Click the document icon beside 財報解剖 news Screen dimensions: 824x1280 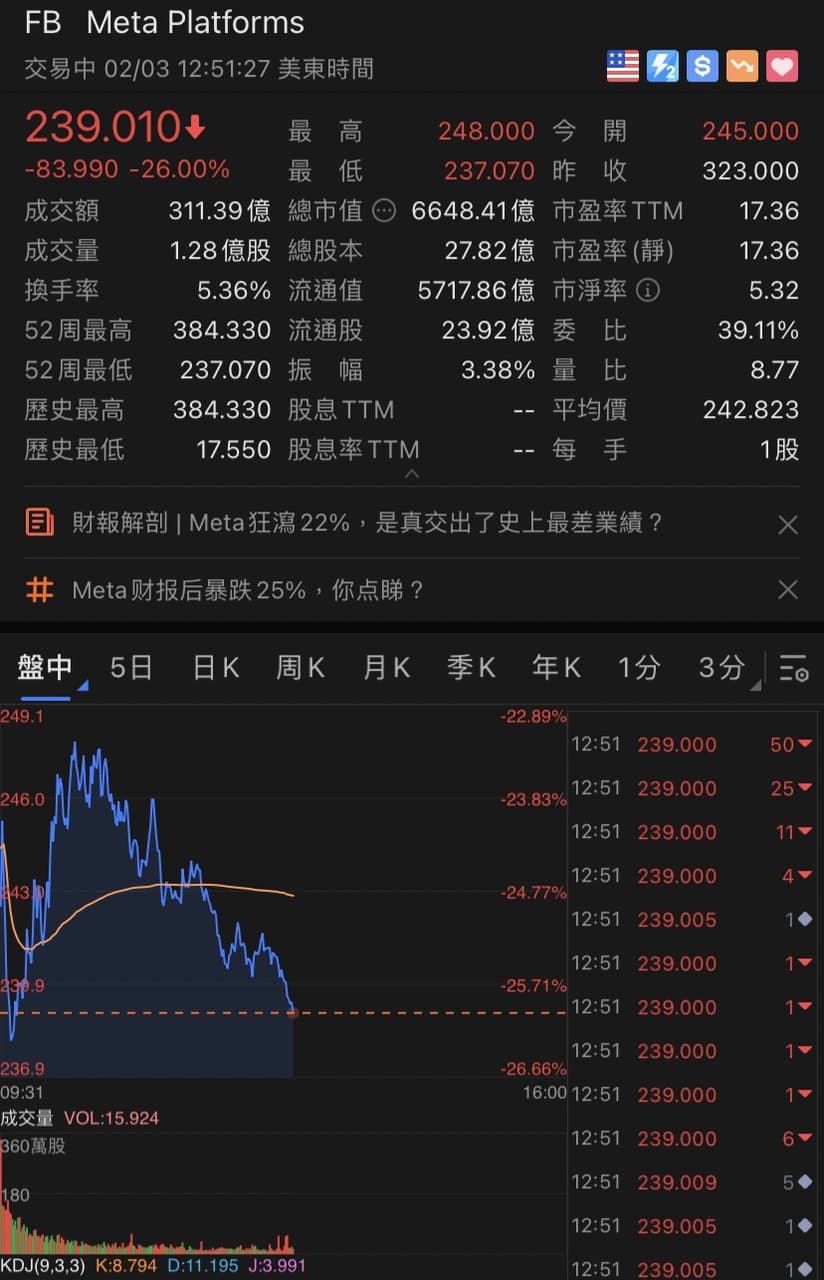pos(40,521)
